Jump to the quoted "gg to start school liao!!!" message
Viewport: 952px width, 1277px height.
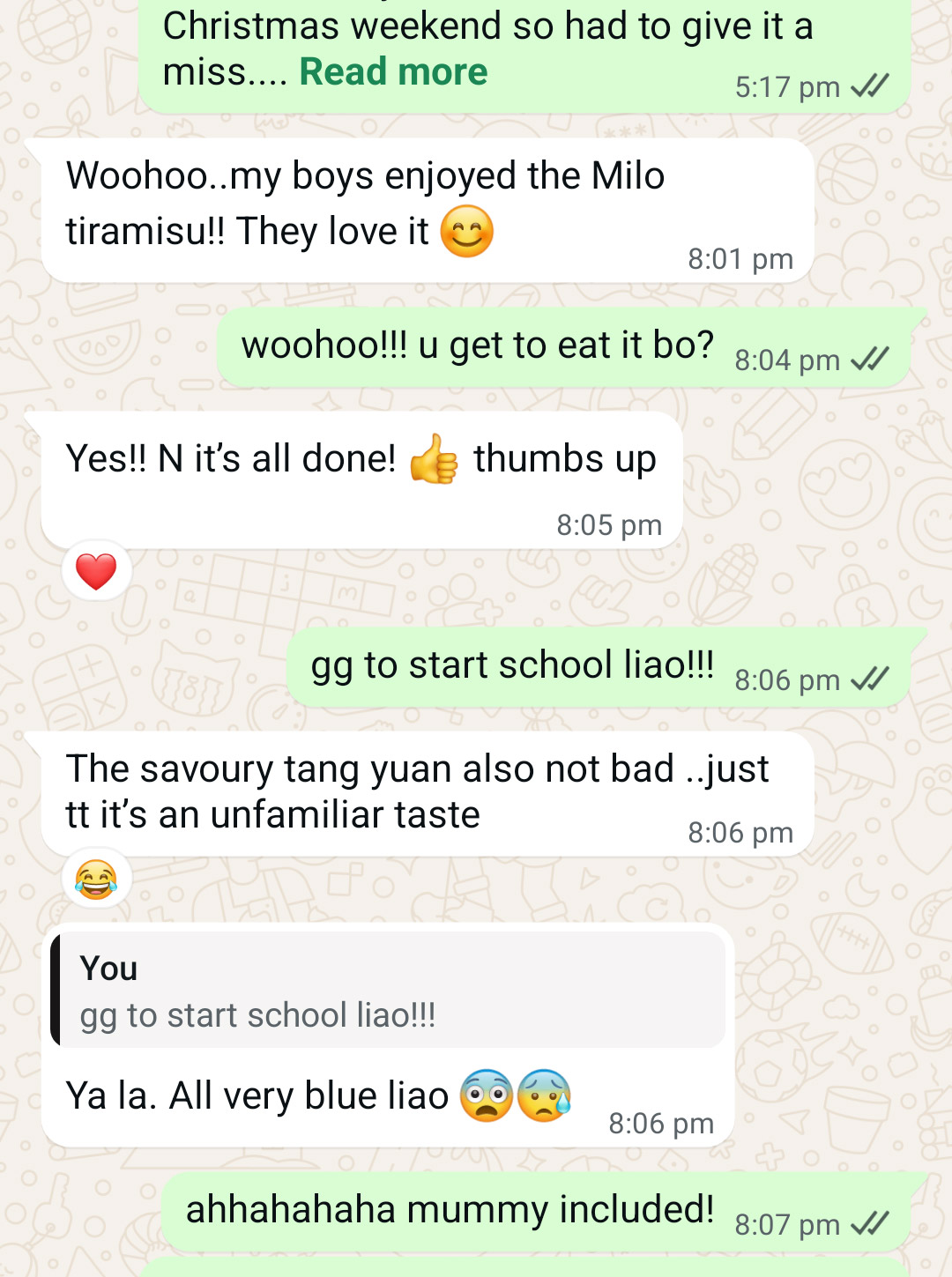(388, 991)
